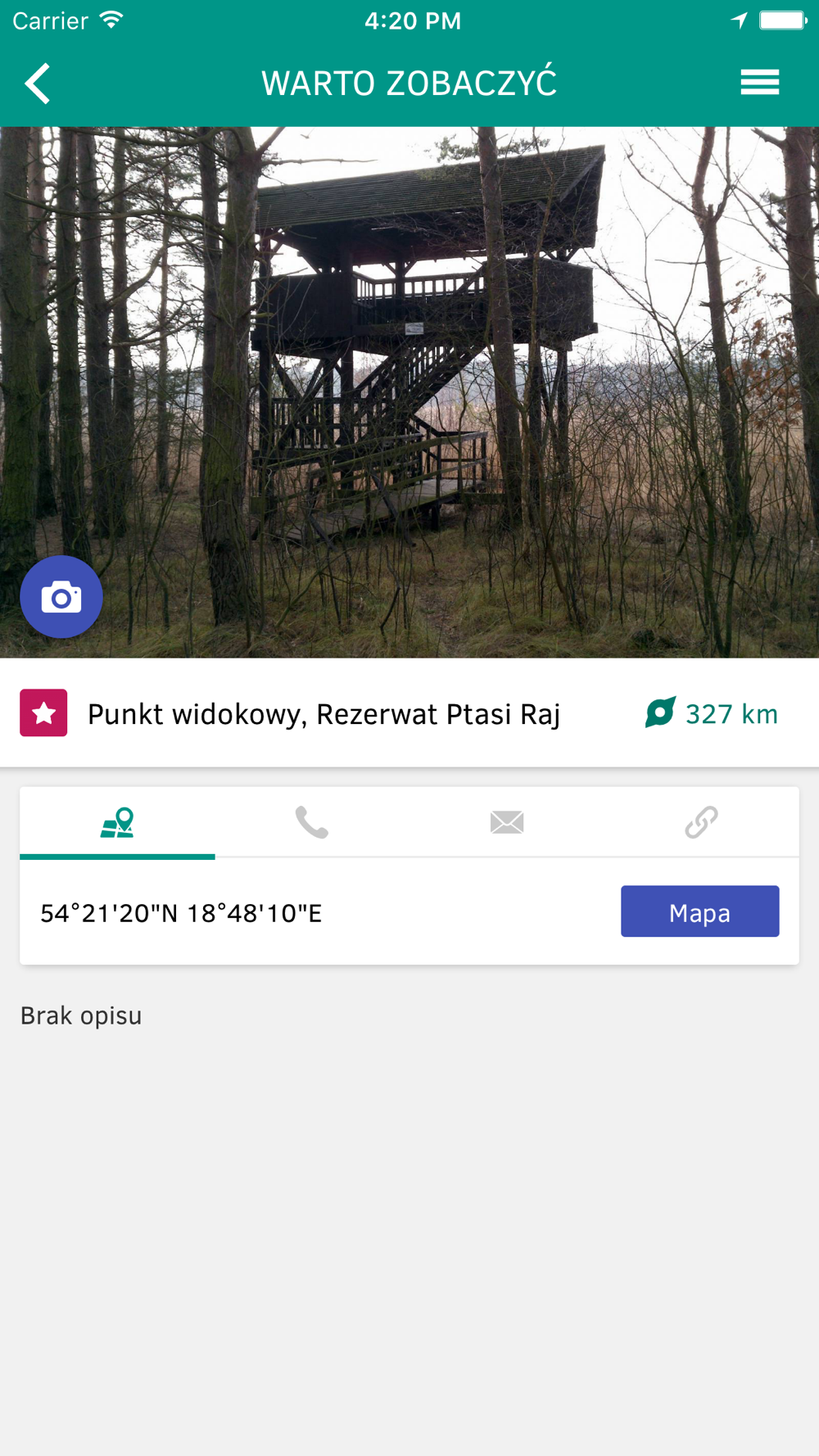Tap the Mapa button
819x1456 pixels.
pos(699,911)
